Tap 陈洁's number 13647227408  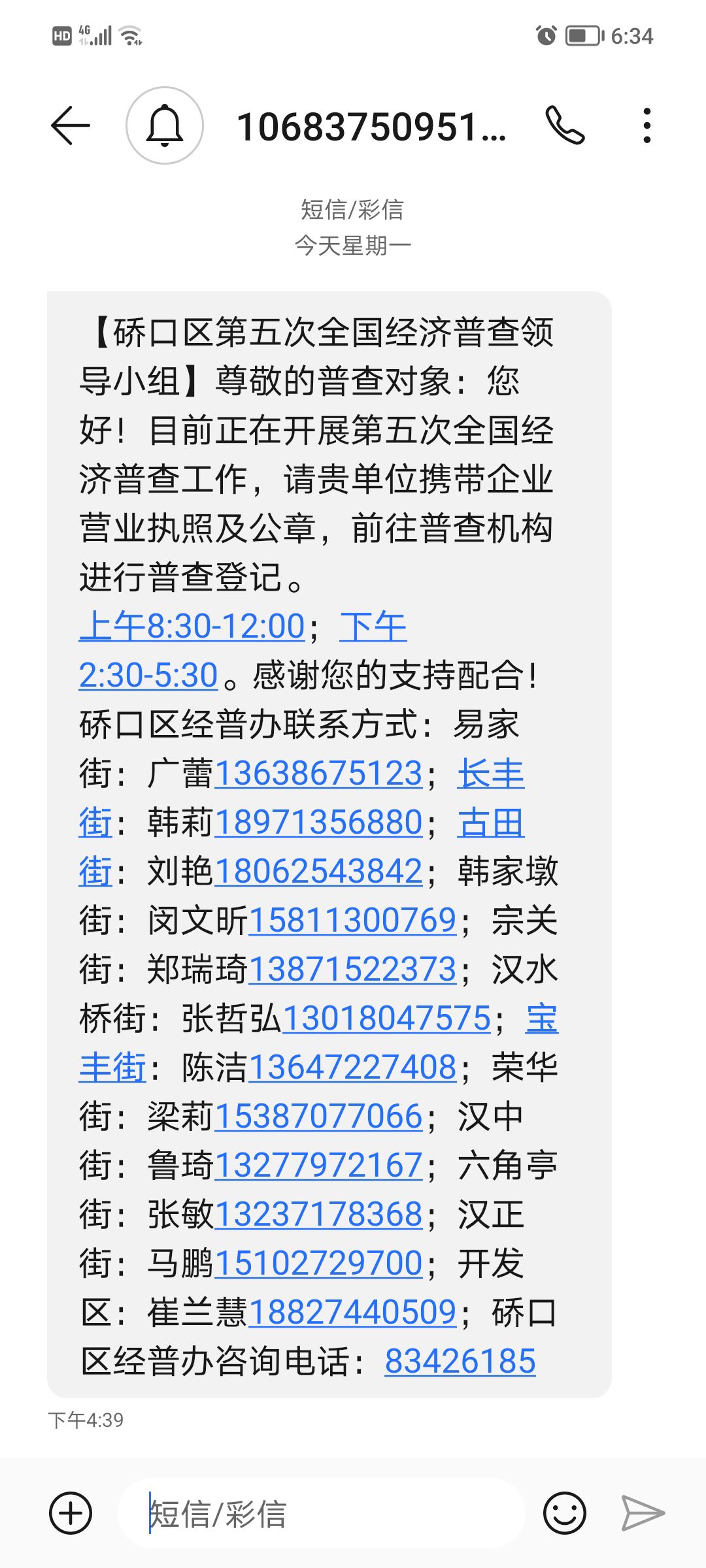(352, 1068)
